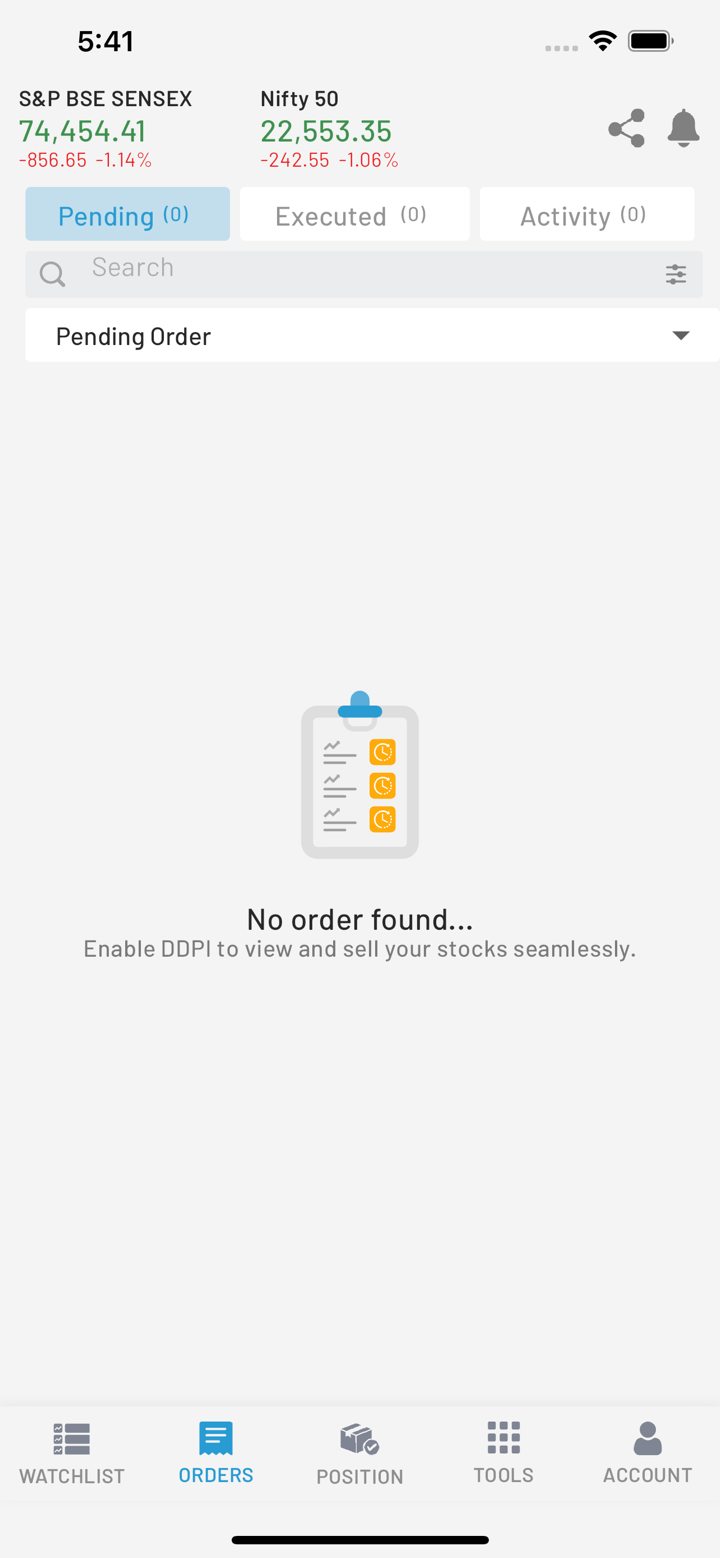View S&P BSE SENSEX index details
Viewport: 720px width, 1558px height.
coord(105,129)
